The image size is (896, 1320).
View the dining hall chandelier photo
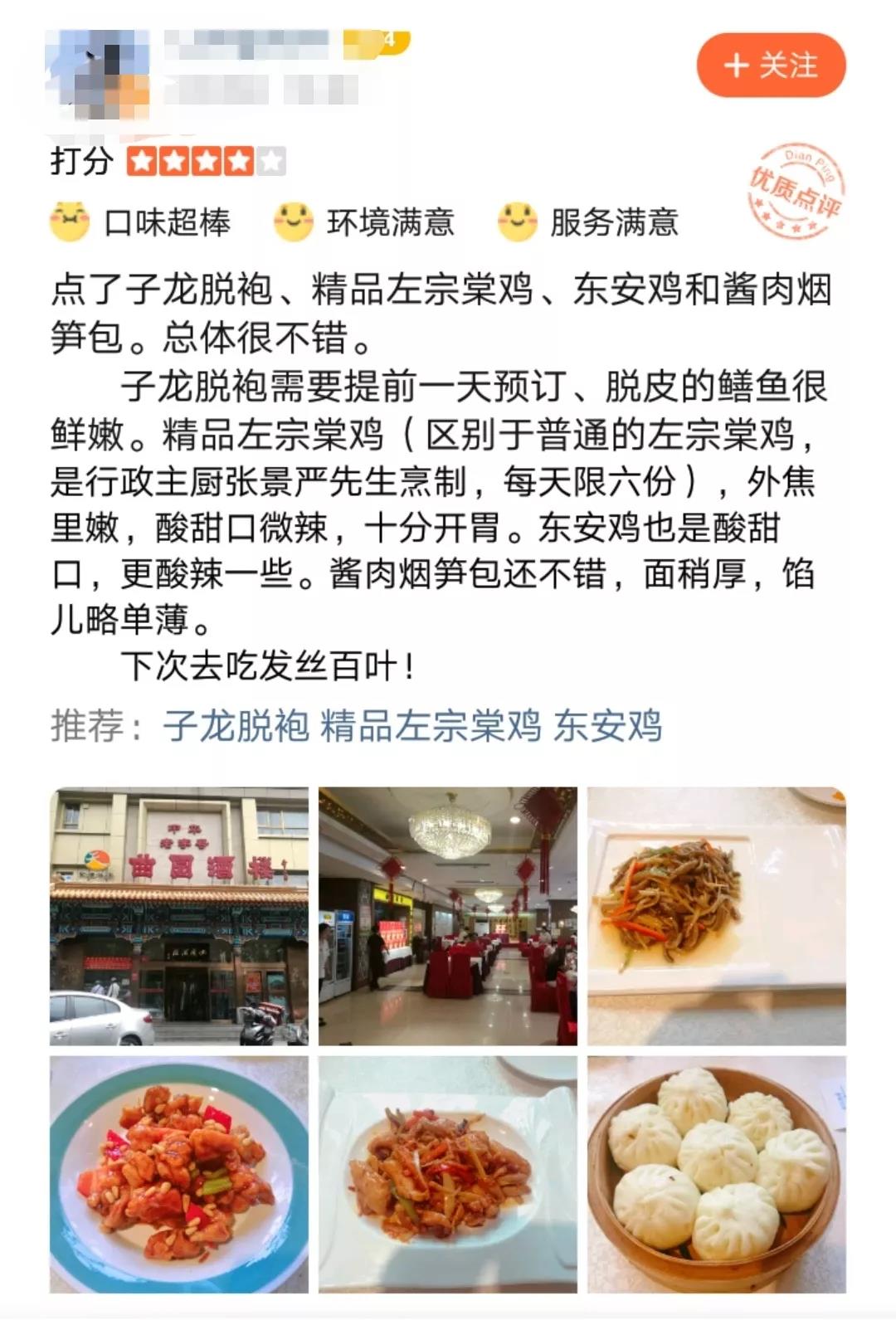point(448,916)
